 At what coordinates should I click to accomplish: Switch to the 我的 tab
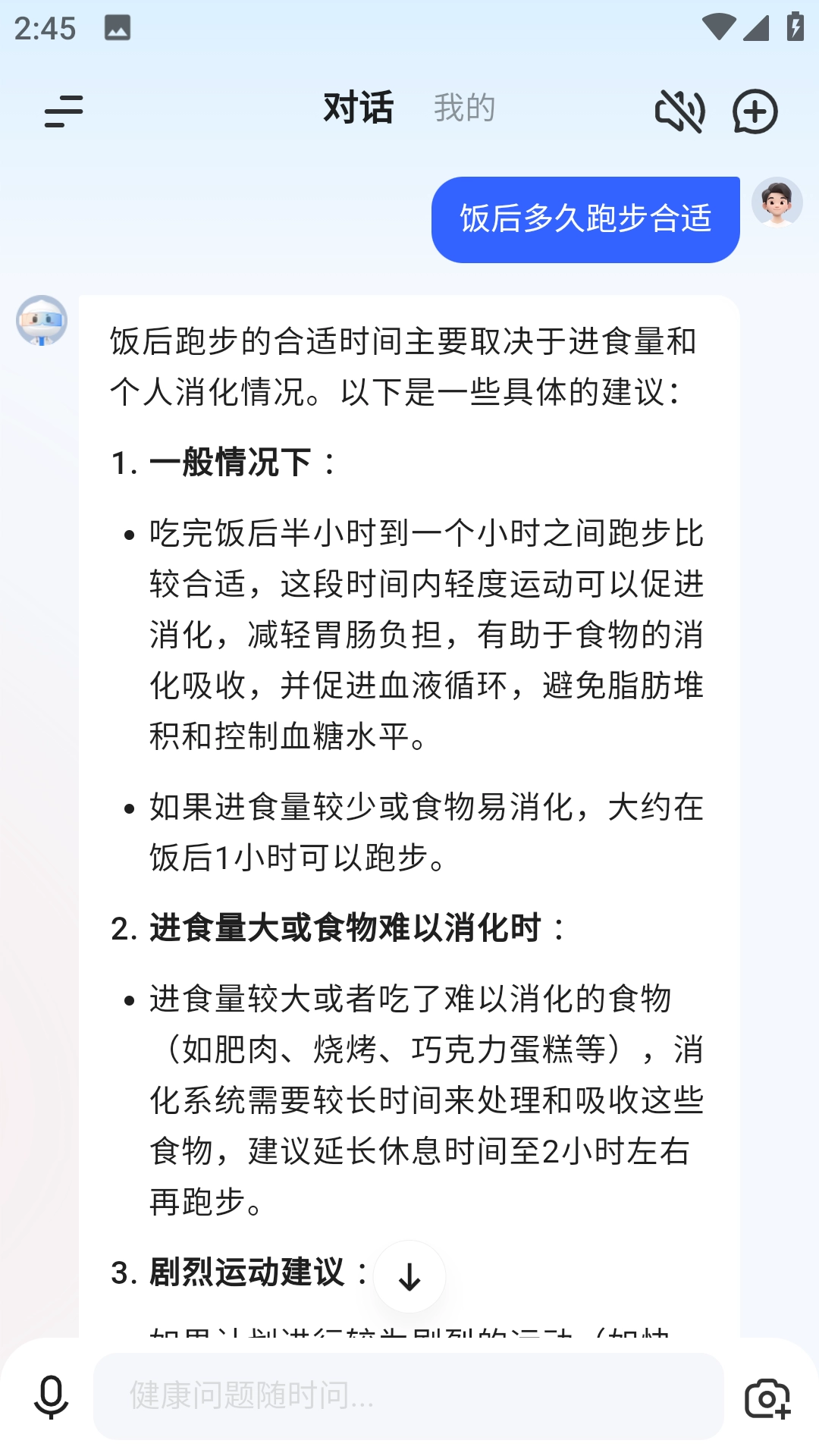[464, 108]
